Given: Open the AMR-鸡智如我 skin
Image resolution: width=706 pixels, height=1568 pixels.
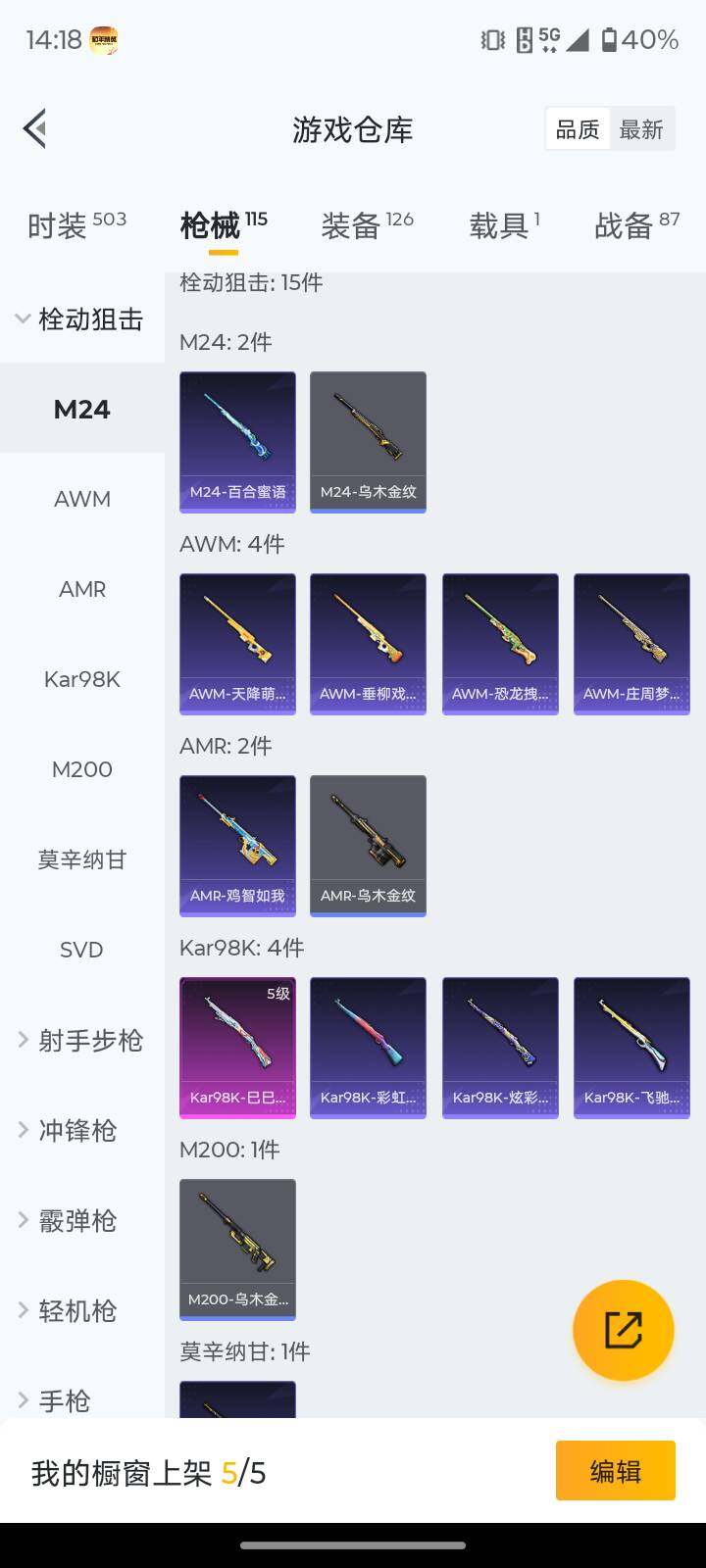Looking at the screenshot, I should (237, 845).
